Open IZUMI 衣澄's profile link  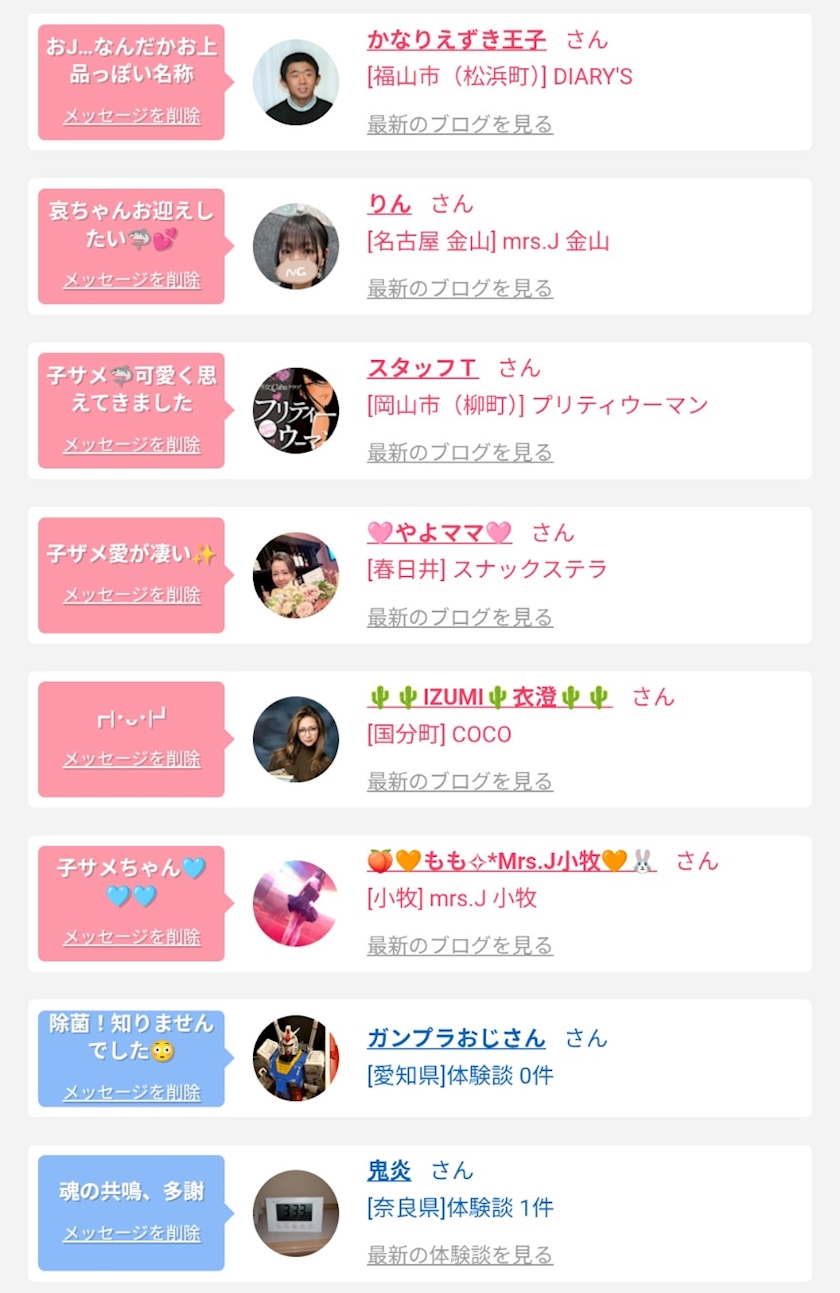[489, 696]
